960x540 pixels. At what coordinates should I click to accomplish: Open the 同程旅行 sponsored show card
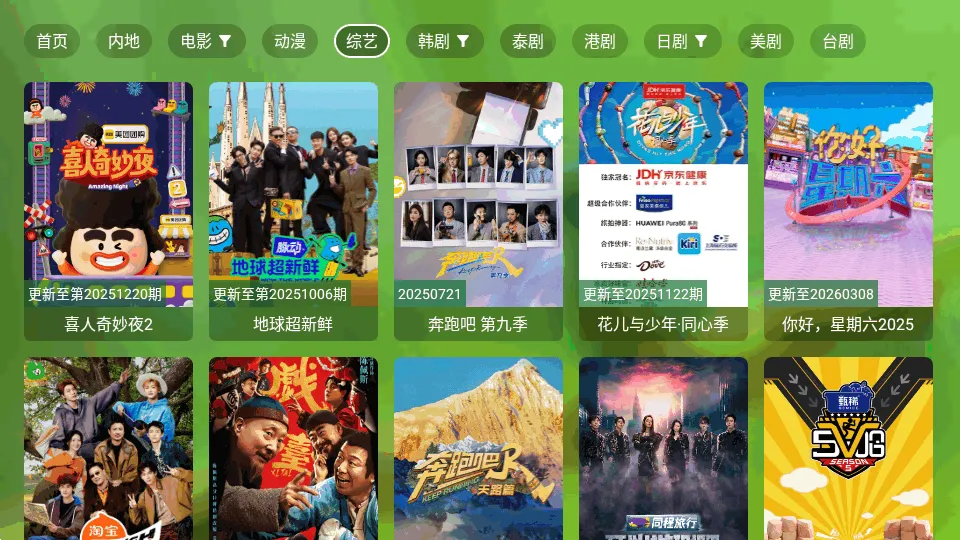tap(663, 450)
